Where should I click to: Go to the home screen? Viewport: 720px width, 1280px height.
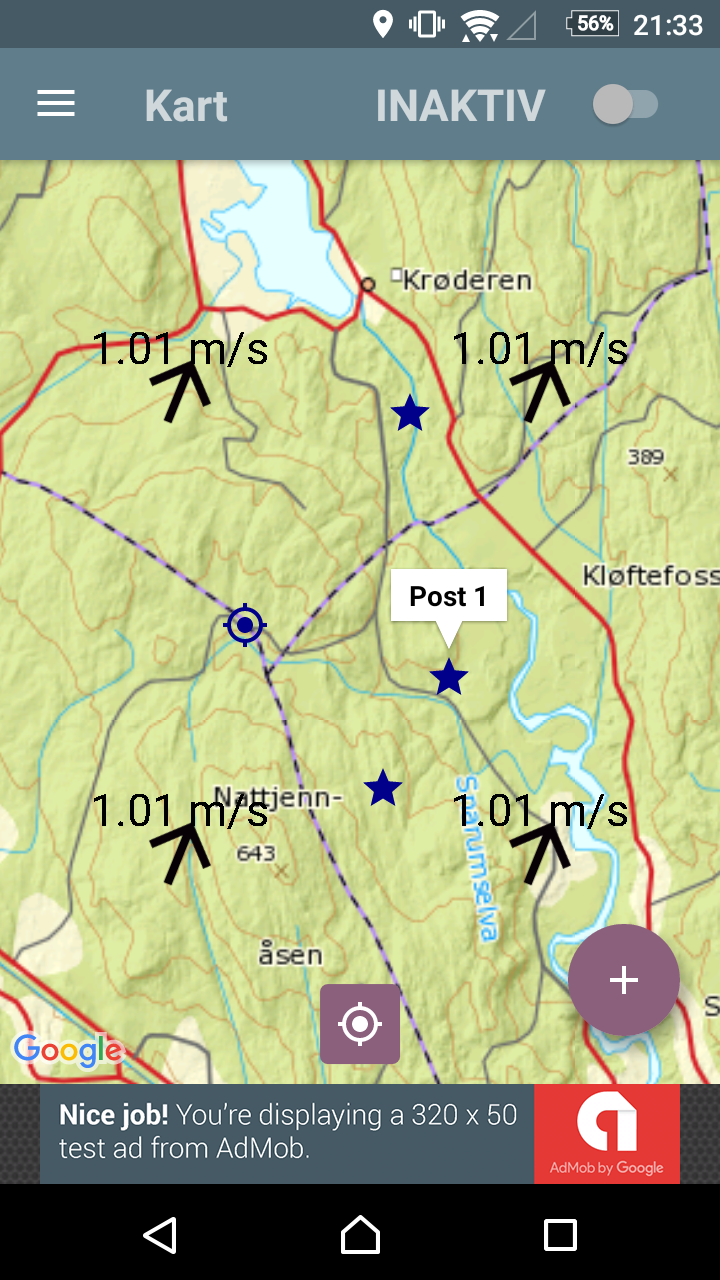pyautogui.click(x=360, y=1235)
